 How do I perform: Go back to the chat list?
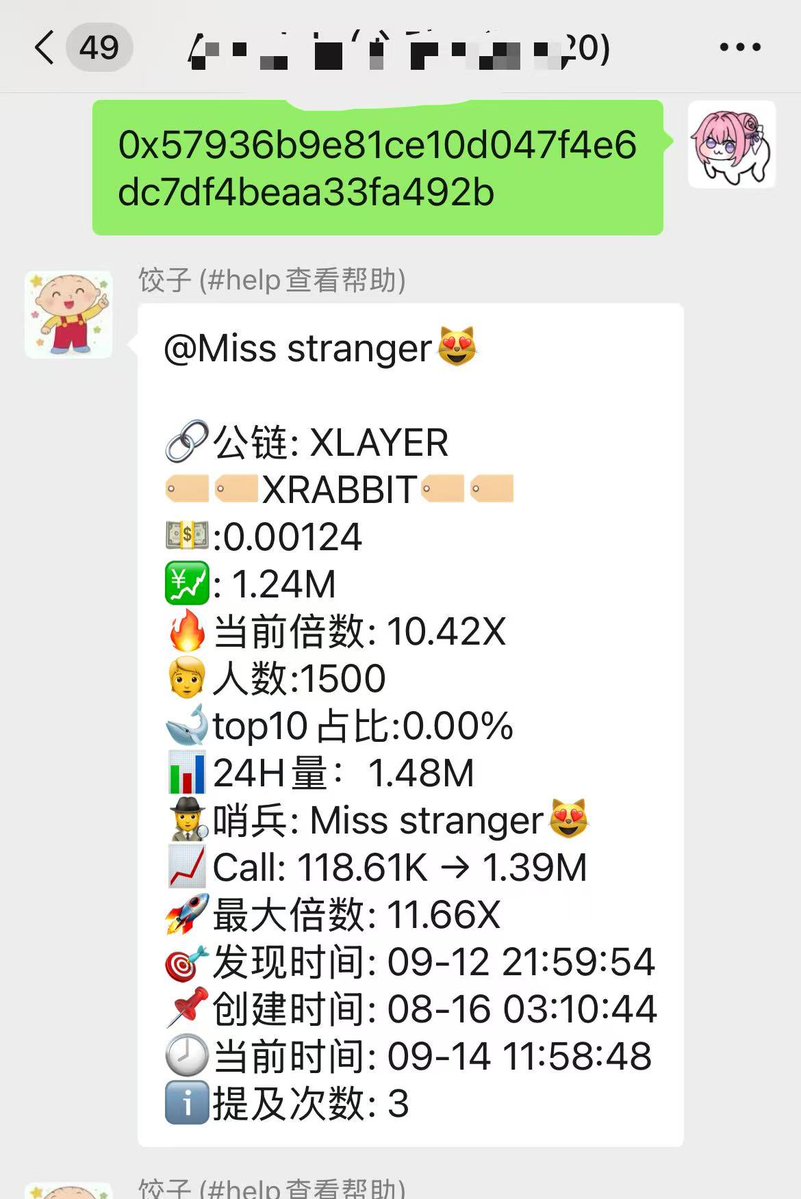(45, 48)
